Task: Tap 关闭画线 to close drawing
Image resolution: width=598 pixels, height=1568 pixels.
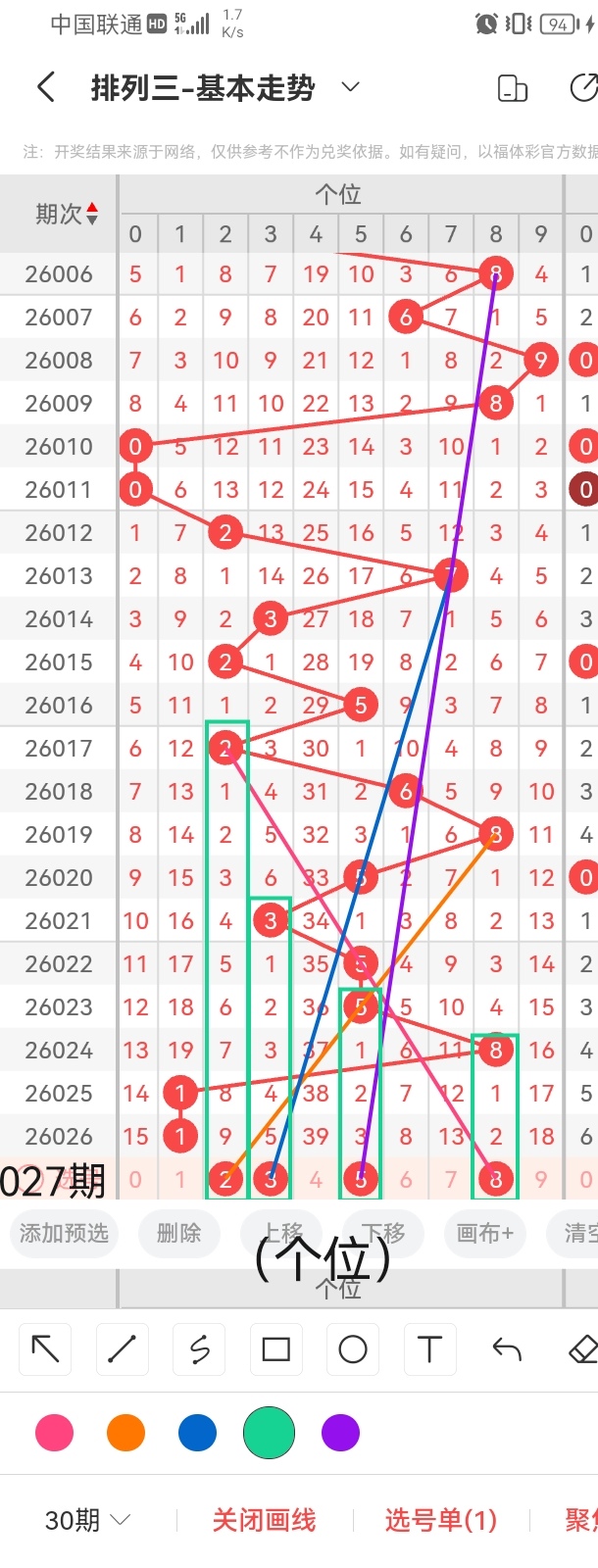Action: (264, 1520)
